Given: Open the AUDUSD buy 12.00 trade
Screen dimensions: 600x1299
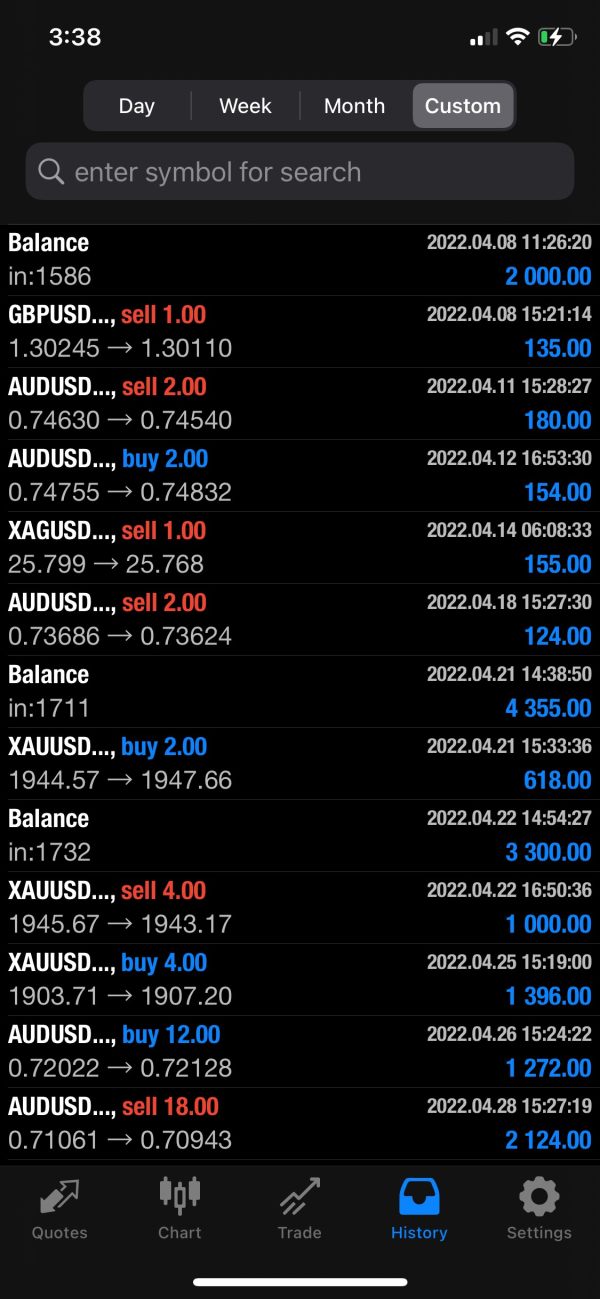Looking at the screenshot, I should (300, 1052).
